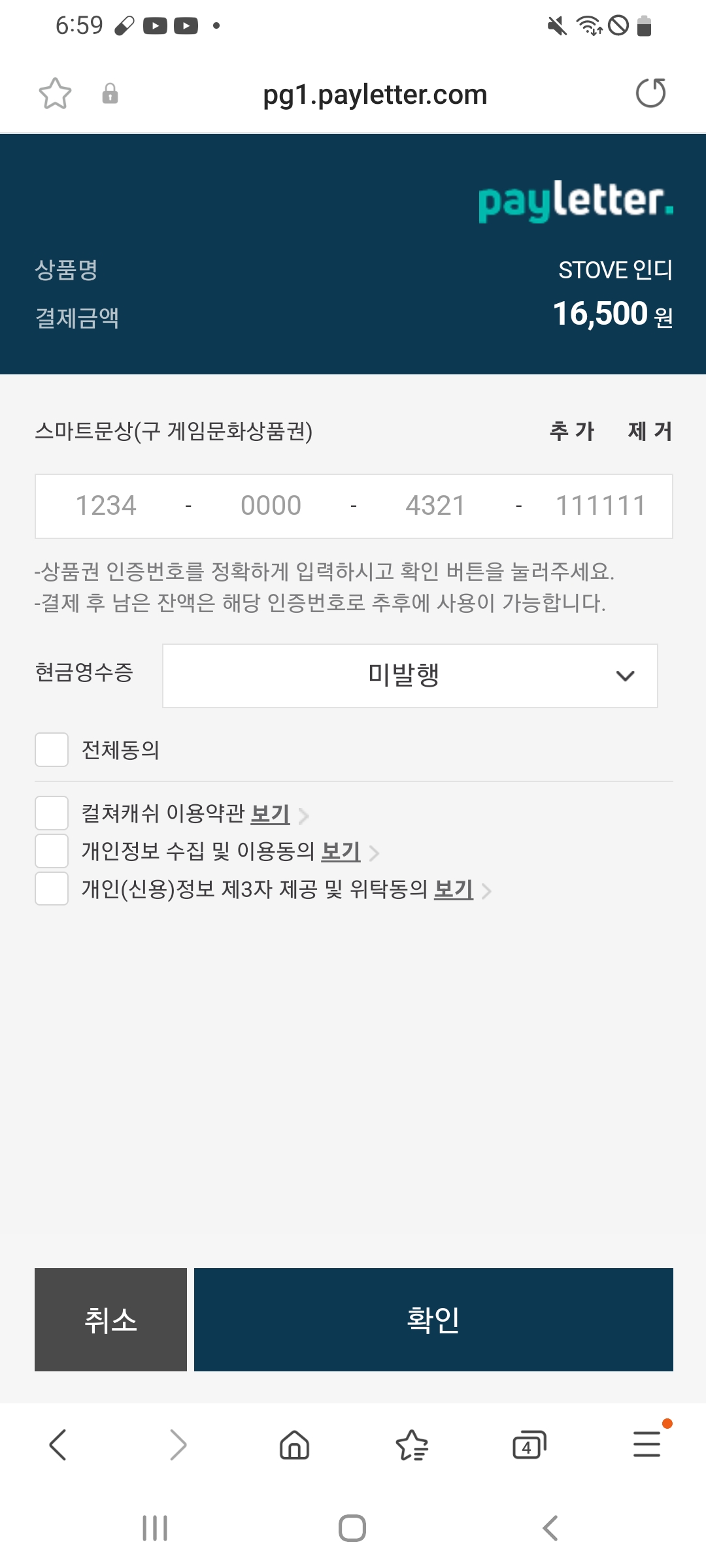The width and height of the screenshot is (706, 1568).
Task: Reload the payletter page
Action: (x=650, y=93)
